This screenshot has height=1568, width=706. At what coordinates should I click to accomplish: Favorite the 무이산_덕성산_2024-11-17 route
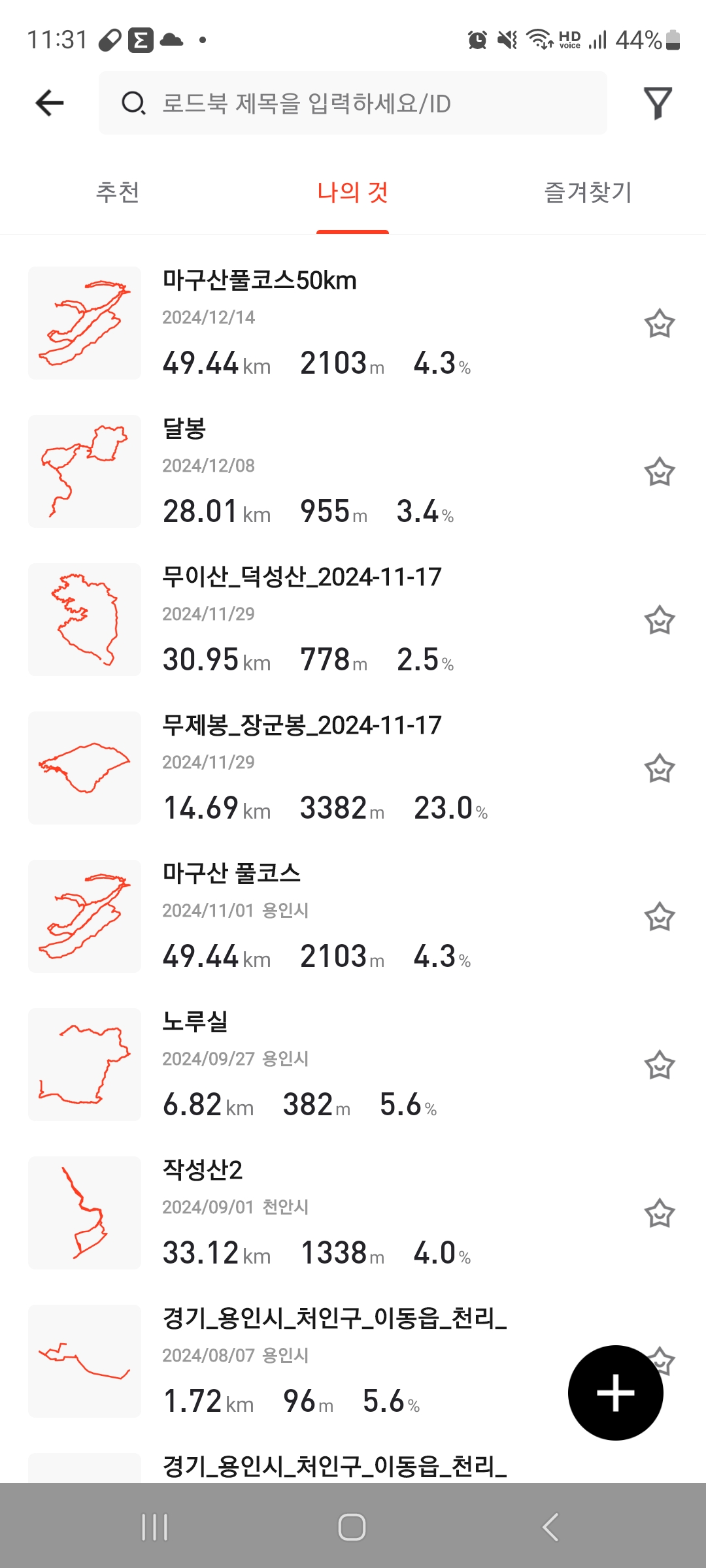point(659,620)
